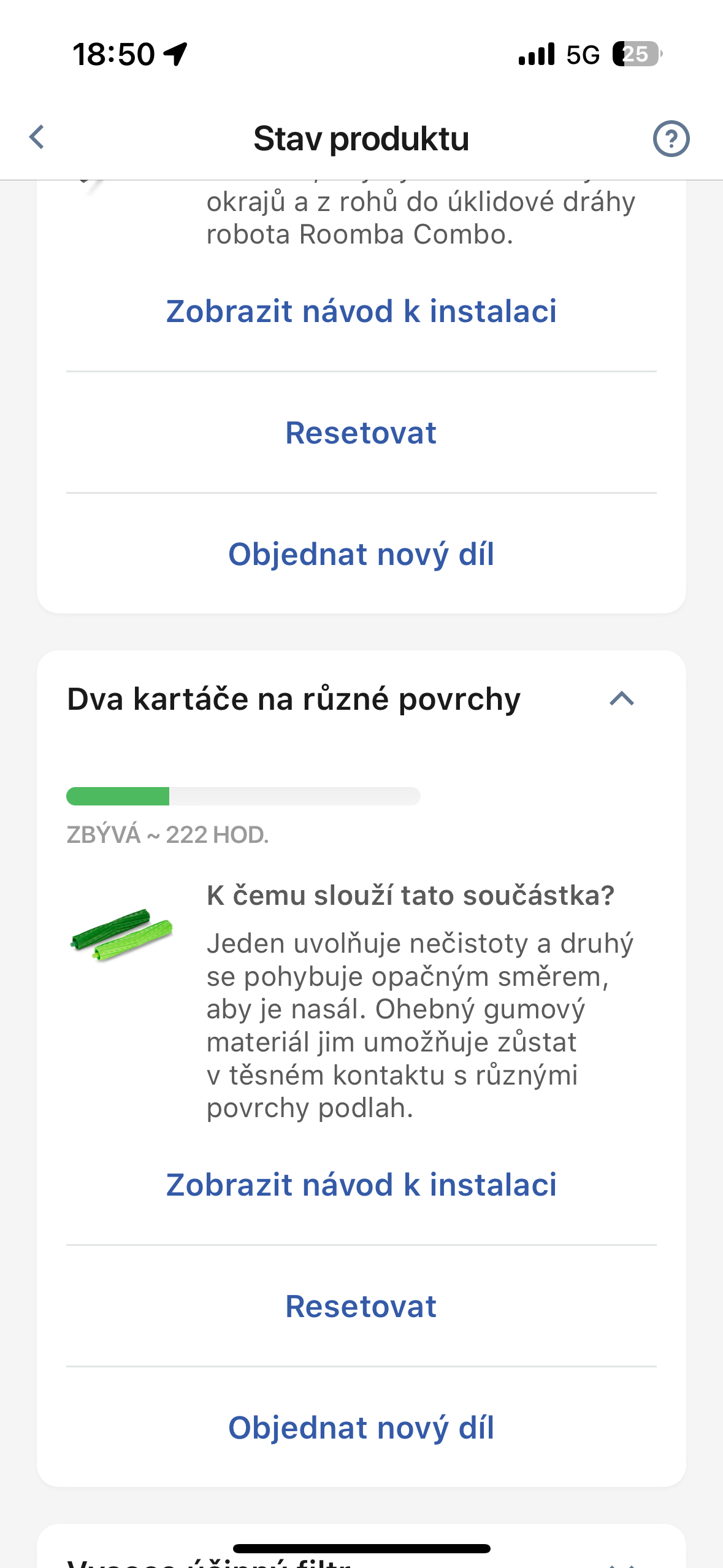View the installation guide above the first Resetovat
Screen dimensions: 723x1568
click(x=361, y=311)
